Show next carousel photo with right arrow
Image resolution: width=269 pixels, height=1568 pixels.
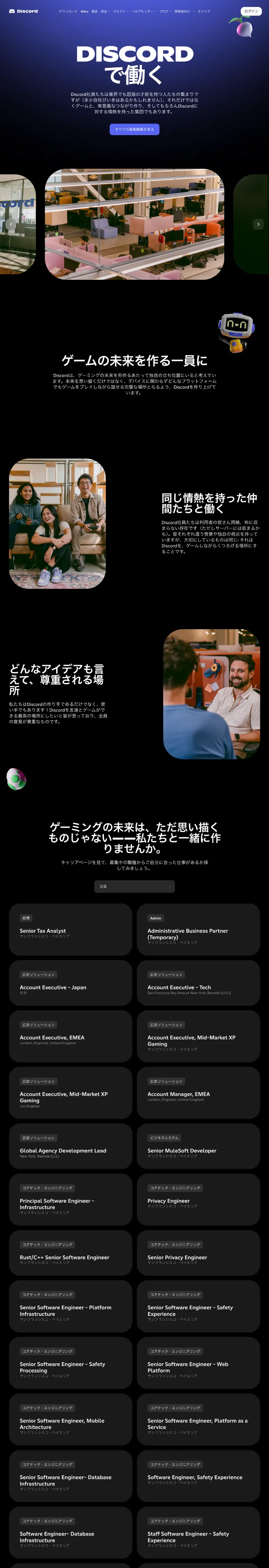click(x=258, y=224)
